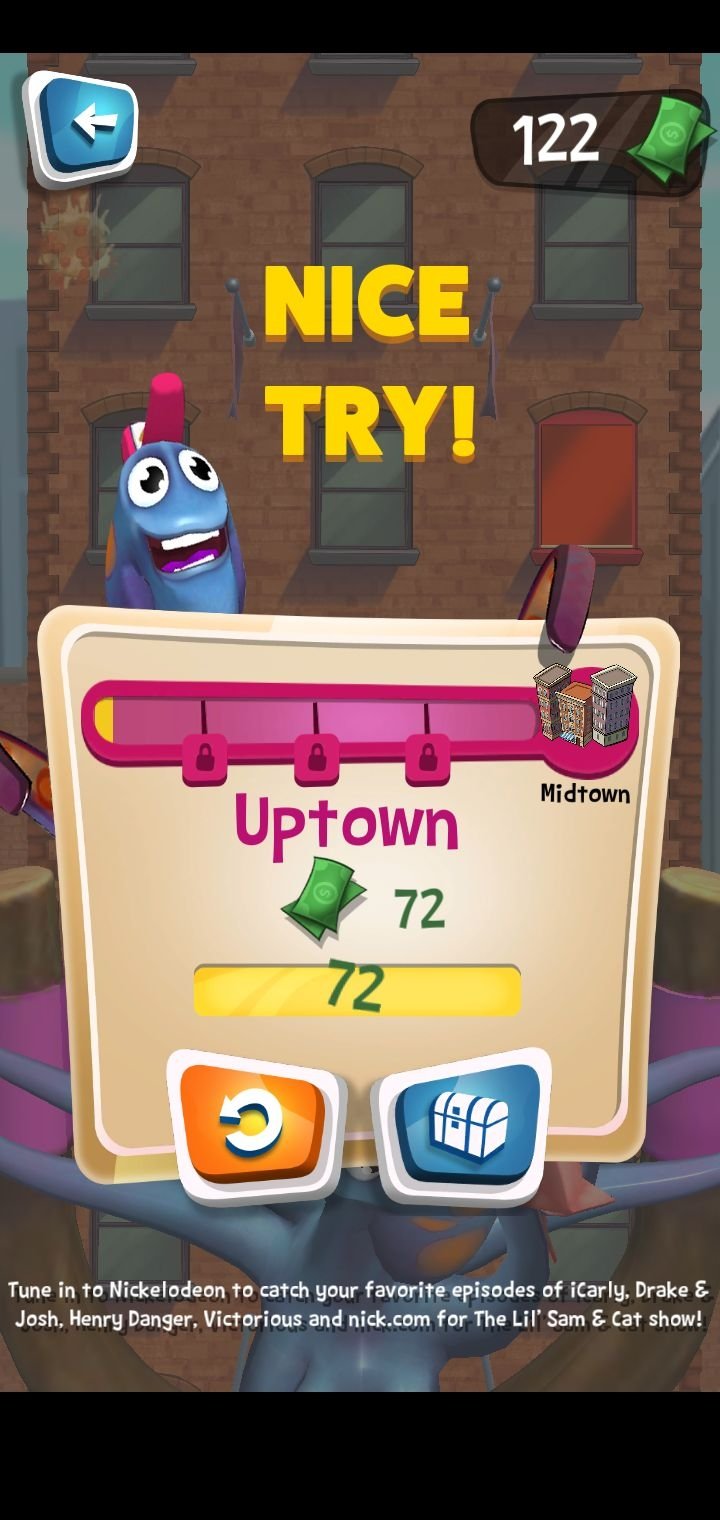The width and height of the screenshot is (720, 1520).
Task: Retry the level with the orange replay button
Action: tap(253, 1122)
